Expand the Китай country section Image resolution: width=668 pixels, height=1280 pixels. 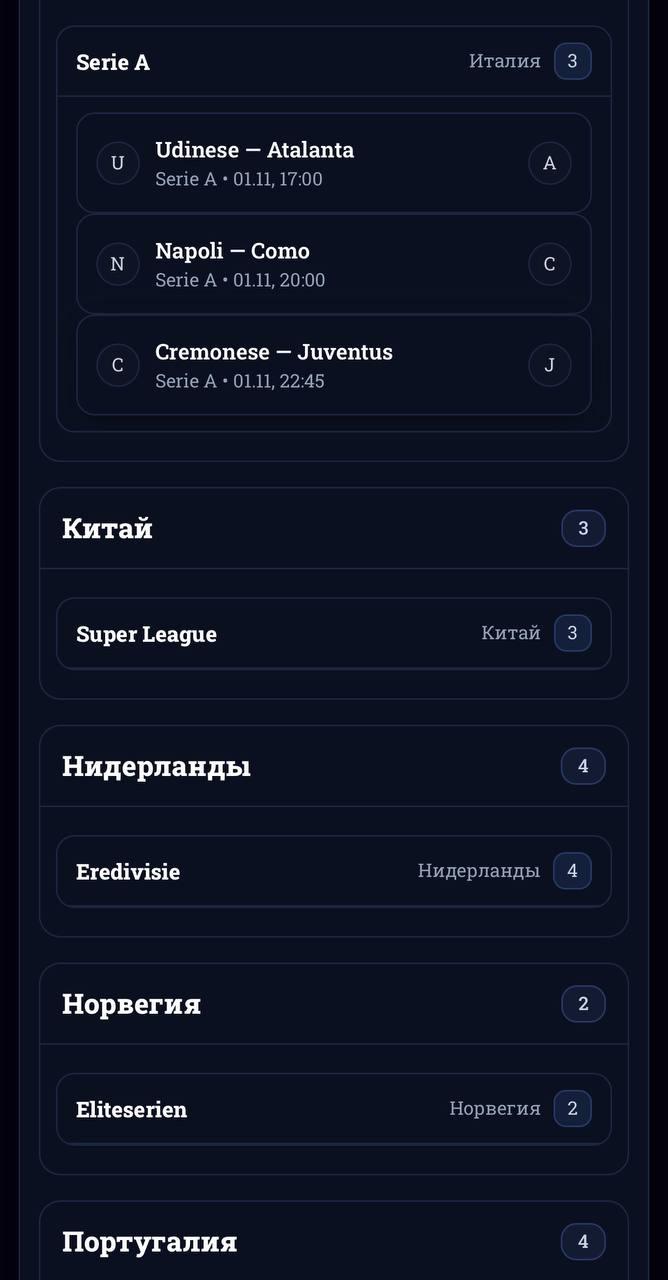pyautogui.click(x=333, y=528)
